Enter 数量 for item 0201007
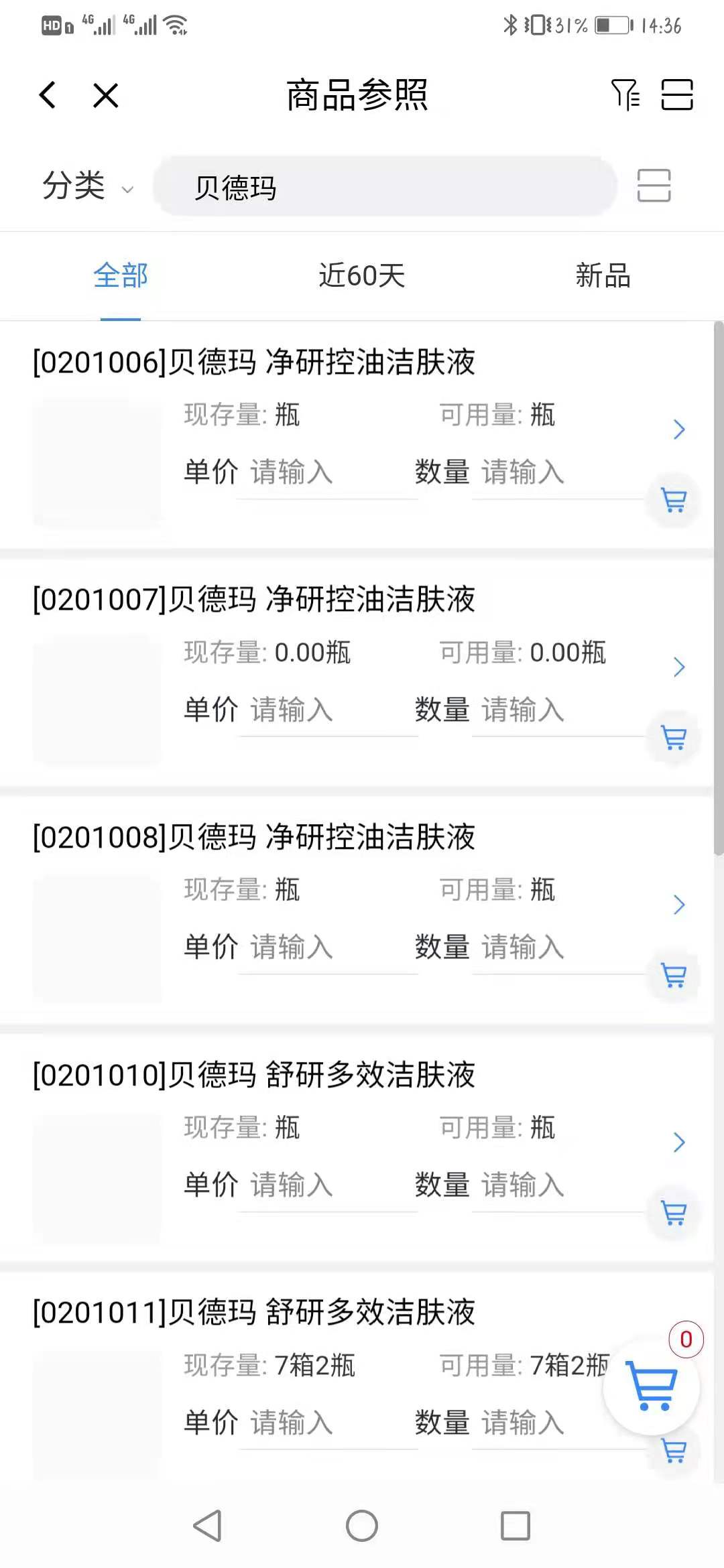 558,710
